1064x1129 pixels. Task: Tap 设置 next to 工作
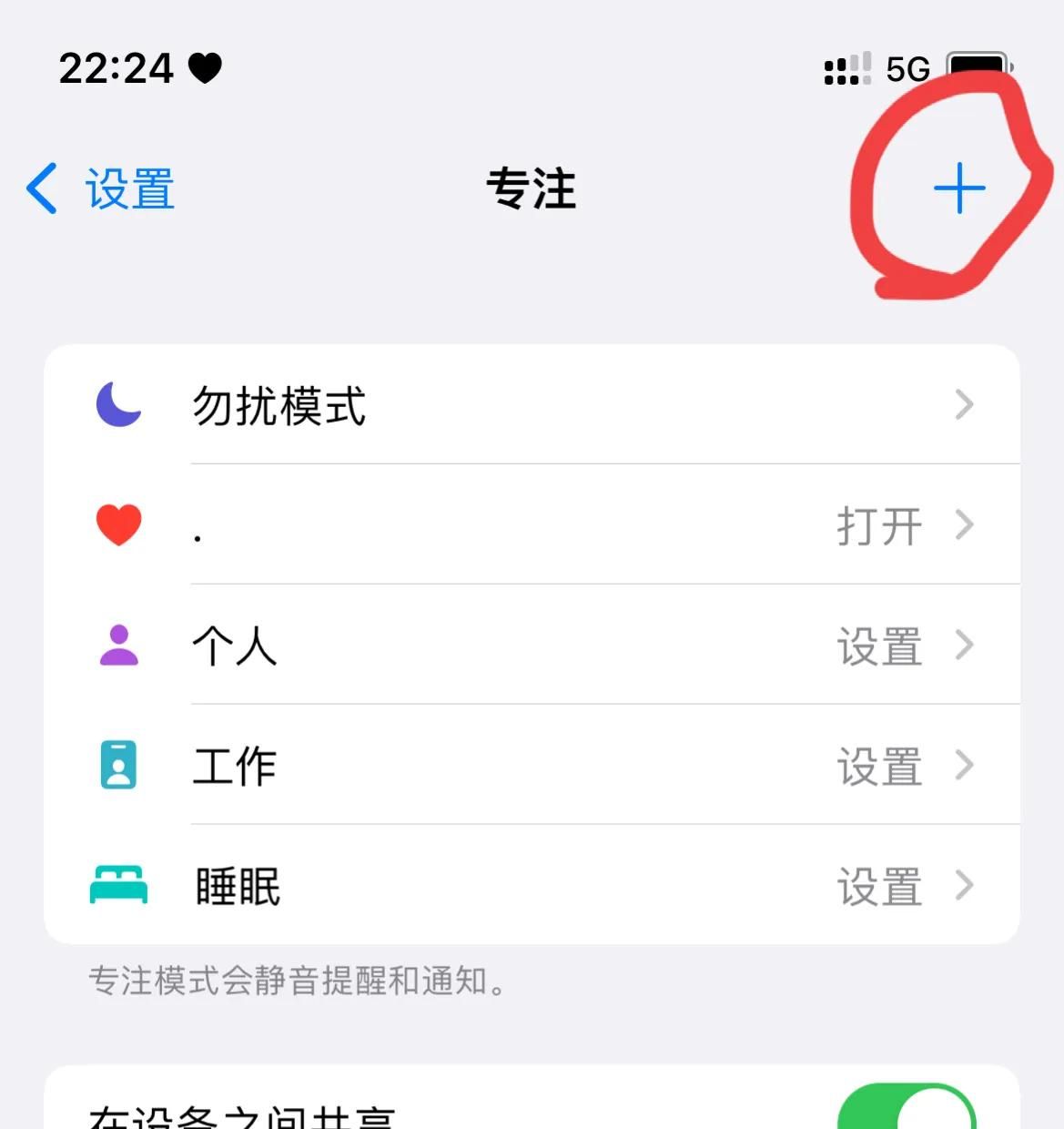[878, 767]
